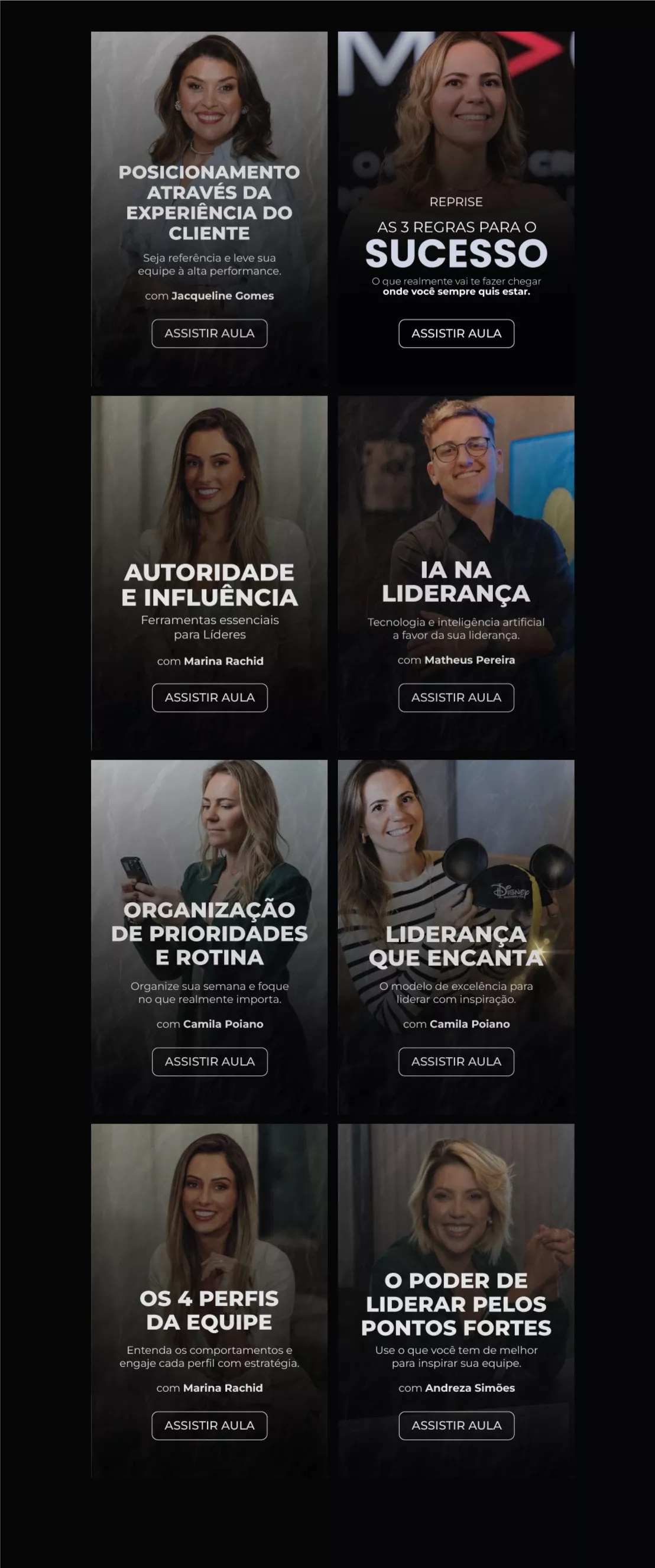Watch the Liderança que Encanta class
Screen dimensions: 655x1568
click(x=456, y=1061)
